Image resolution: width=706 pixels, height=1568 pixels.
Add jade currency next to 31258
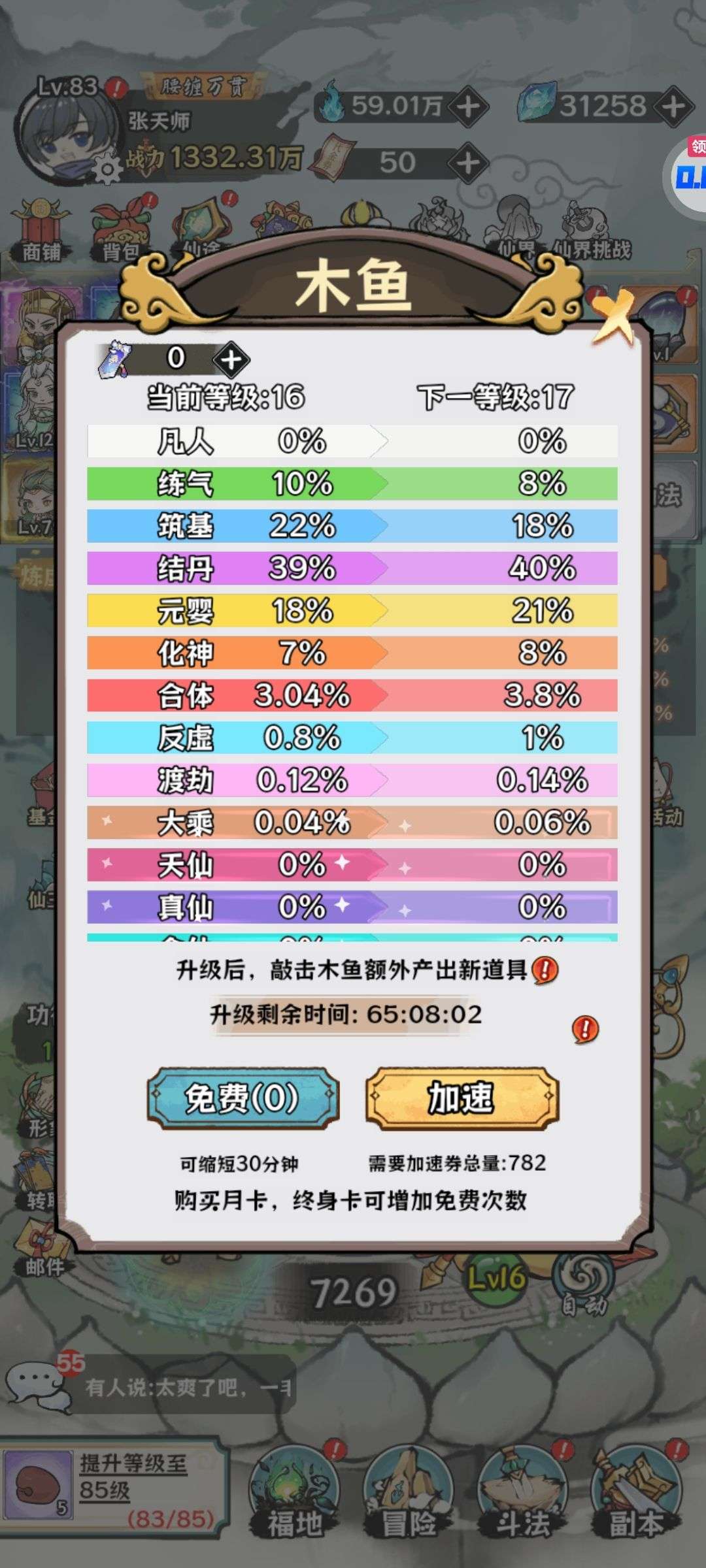coord(674,106)
